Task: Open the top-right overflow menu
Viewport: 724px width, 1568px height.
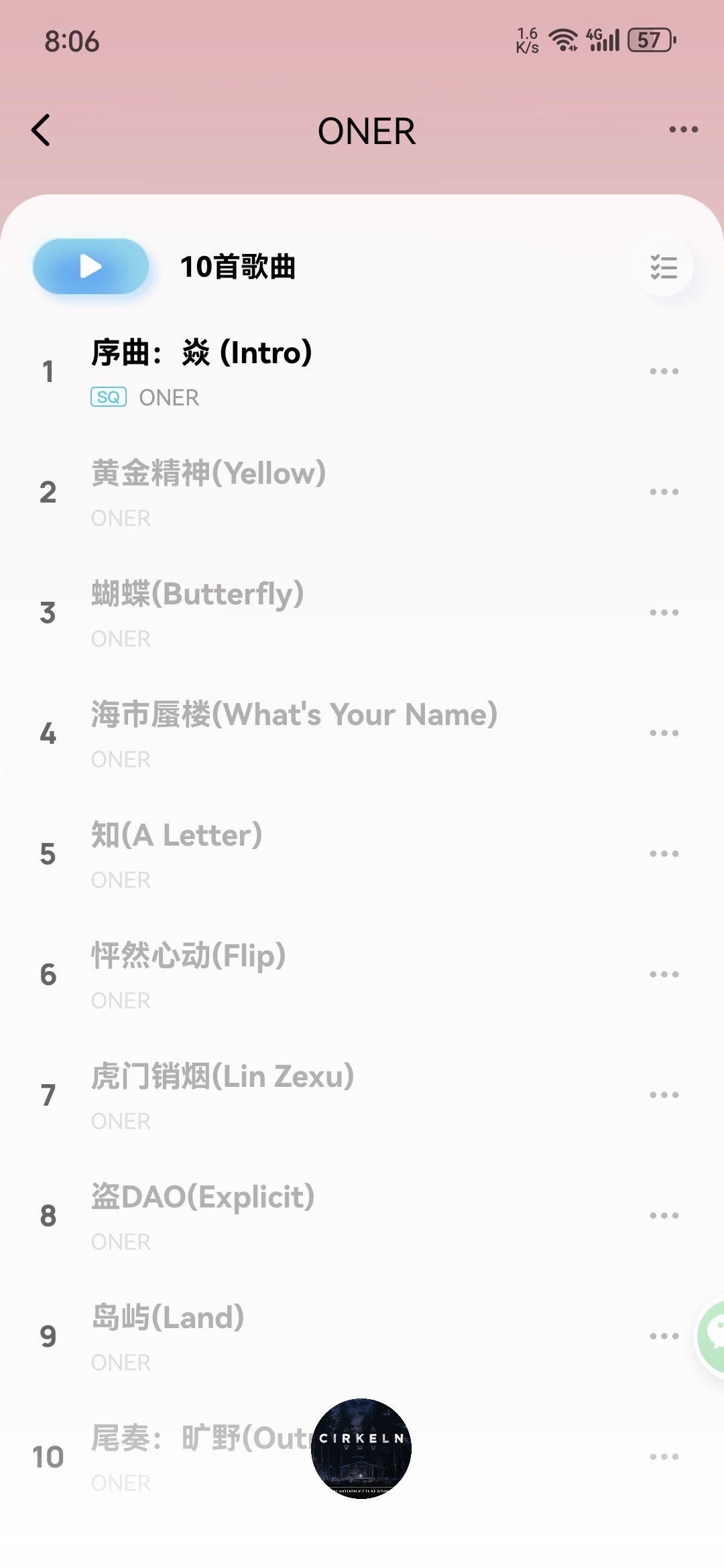Action: point(683,130)
